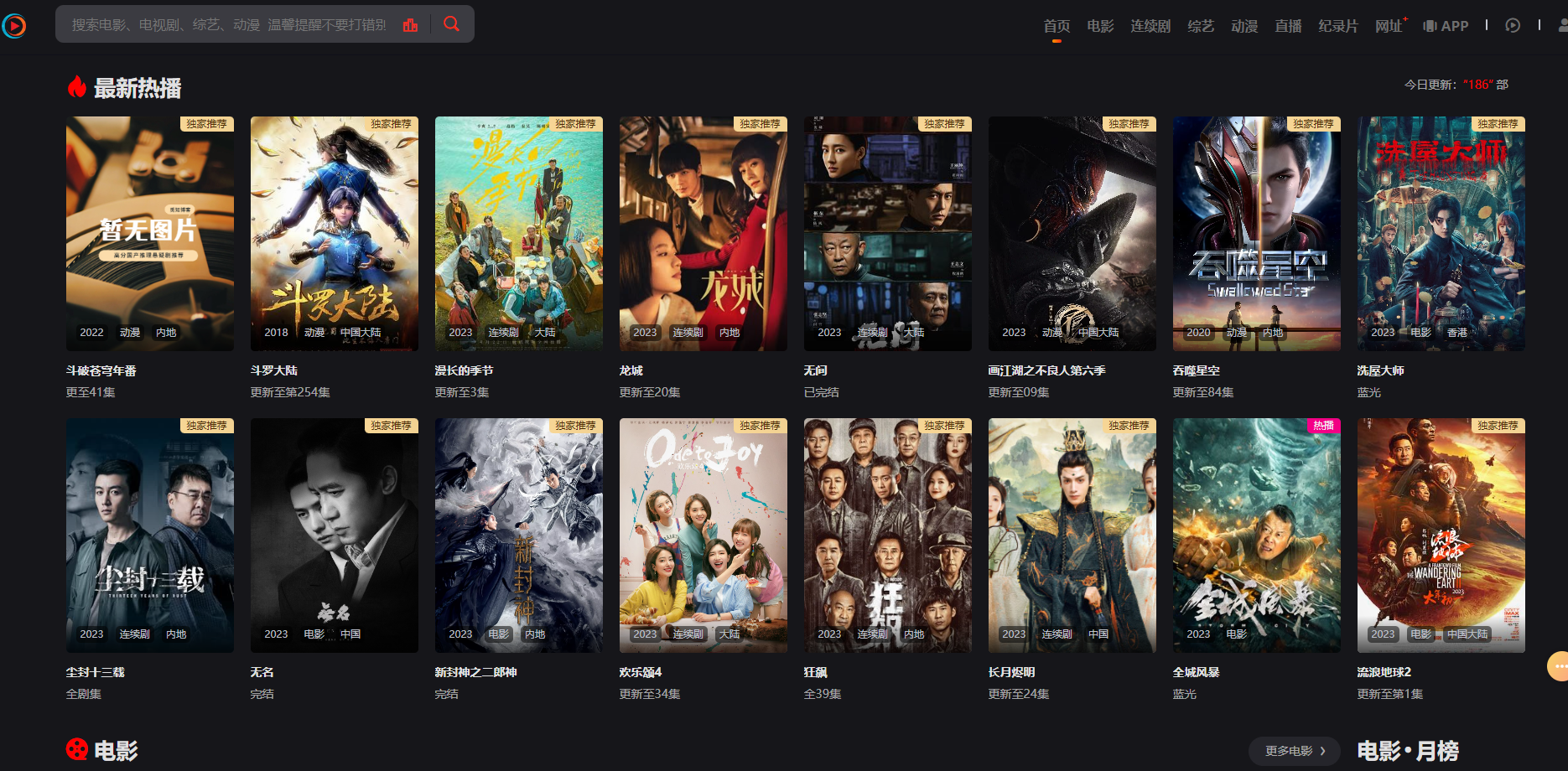
Task: Open the 流浪地球2 movie card
Action: 1441,536
